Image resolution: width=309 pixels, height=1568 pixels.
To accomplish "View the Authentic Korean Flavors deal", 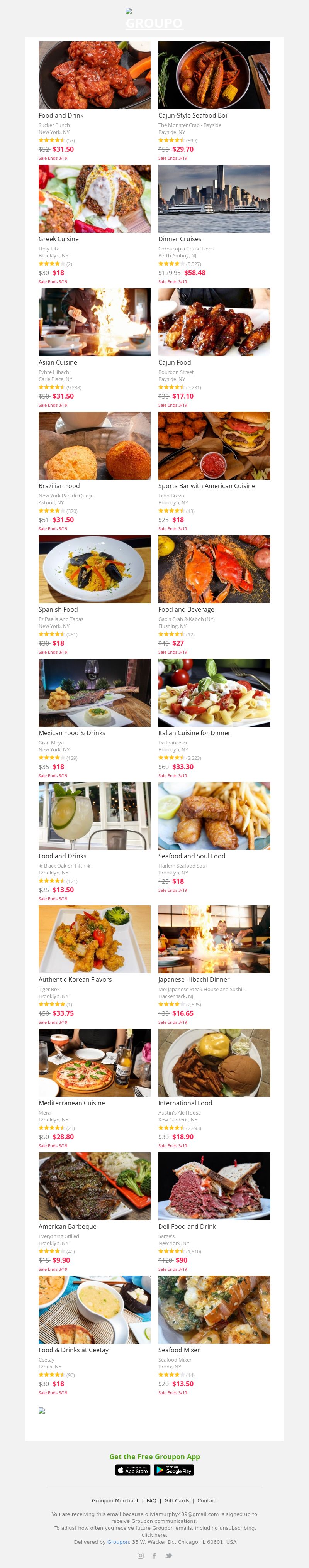I will click(95, 939).
